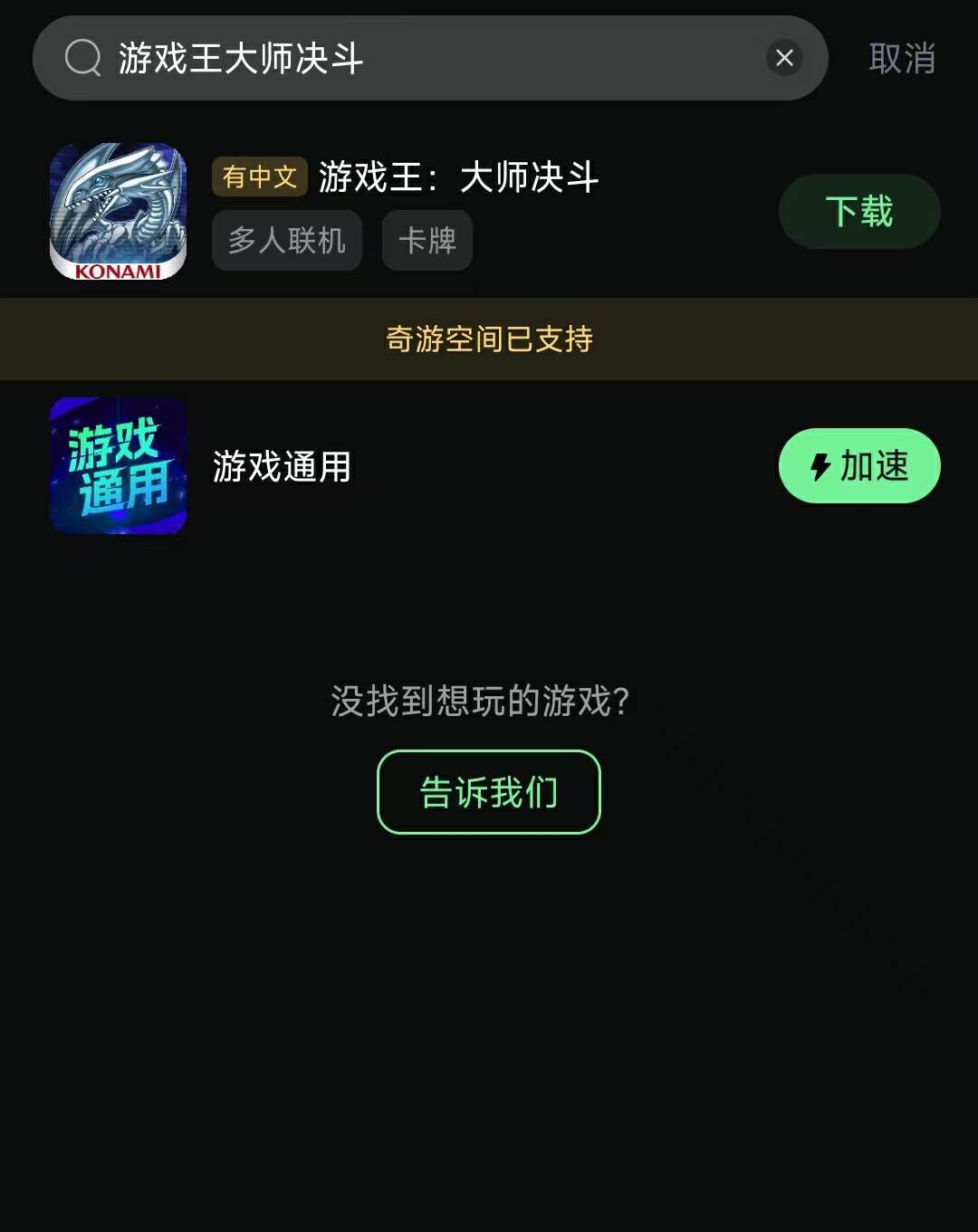This screenshot has height=1232, width=978.
Task: Tap the 奇游空间已支持 banner
Action: pos(489,339)
